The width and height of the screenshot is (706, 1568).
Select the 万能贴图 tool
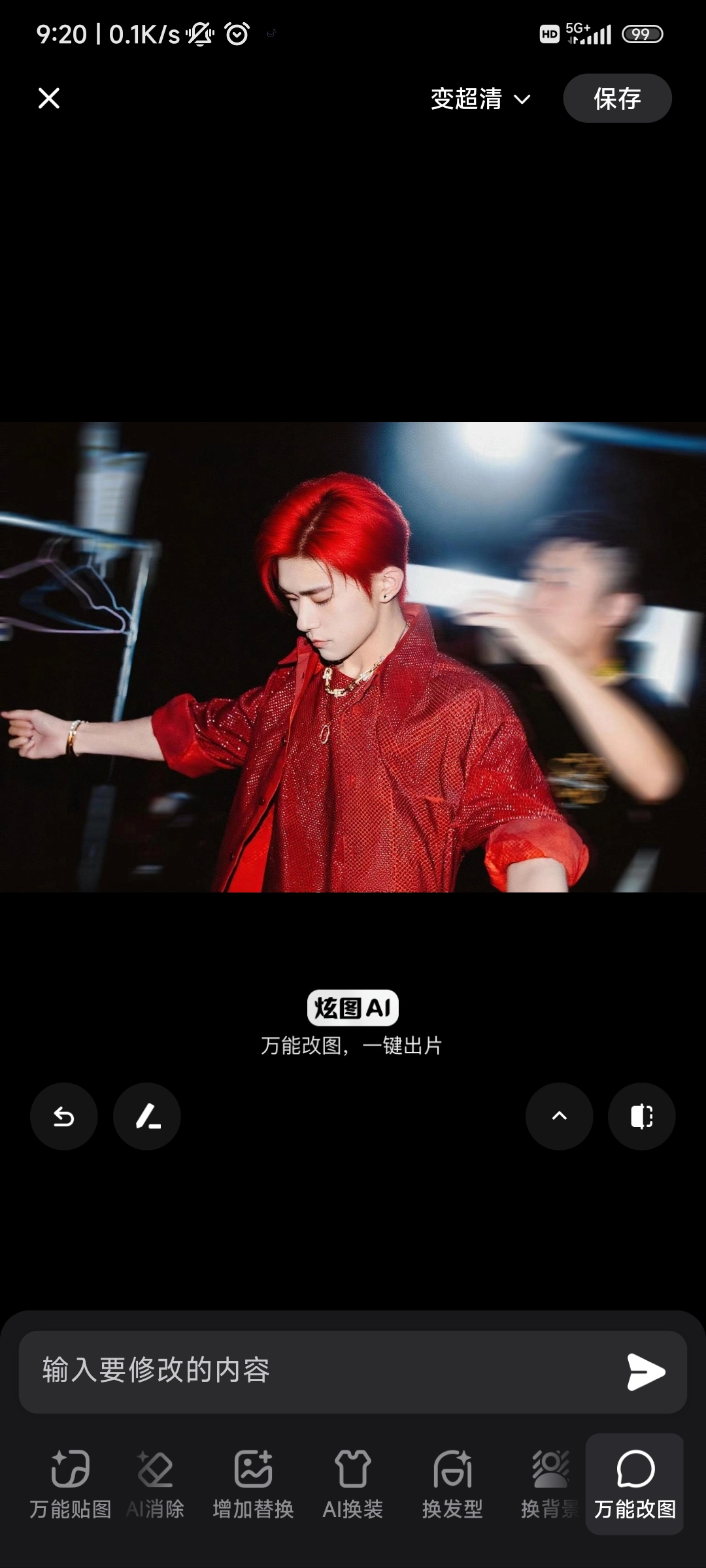[70, 1484]
